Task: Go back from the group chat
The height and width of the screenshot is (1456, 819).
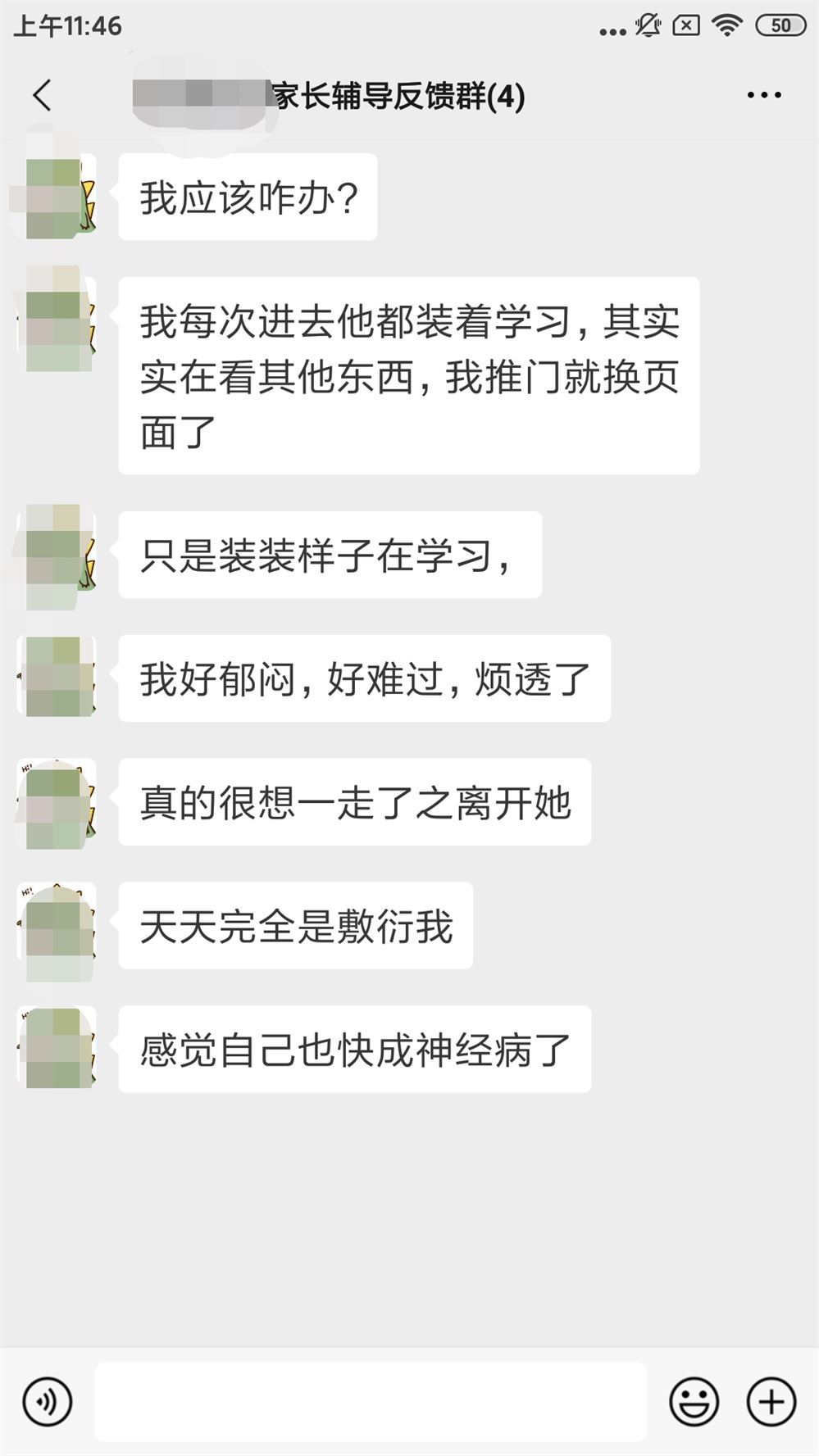Action: [43, 96]
